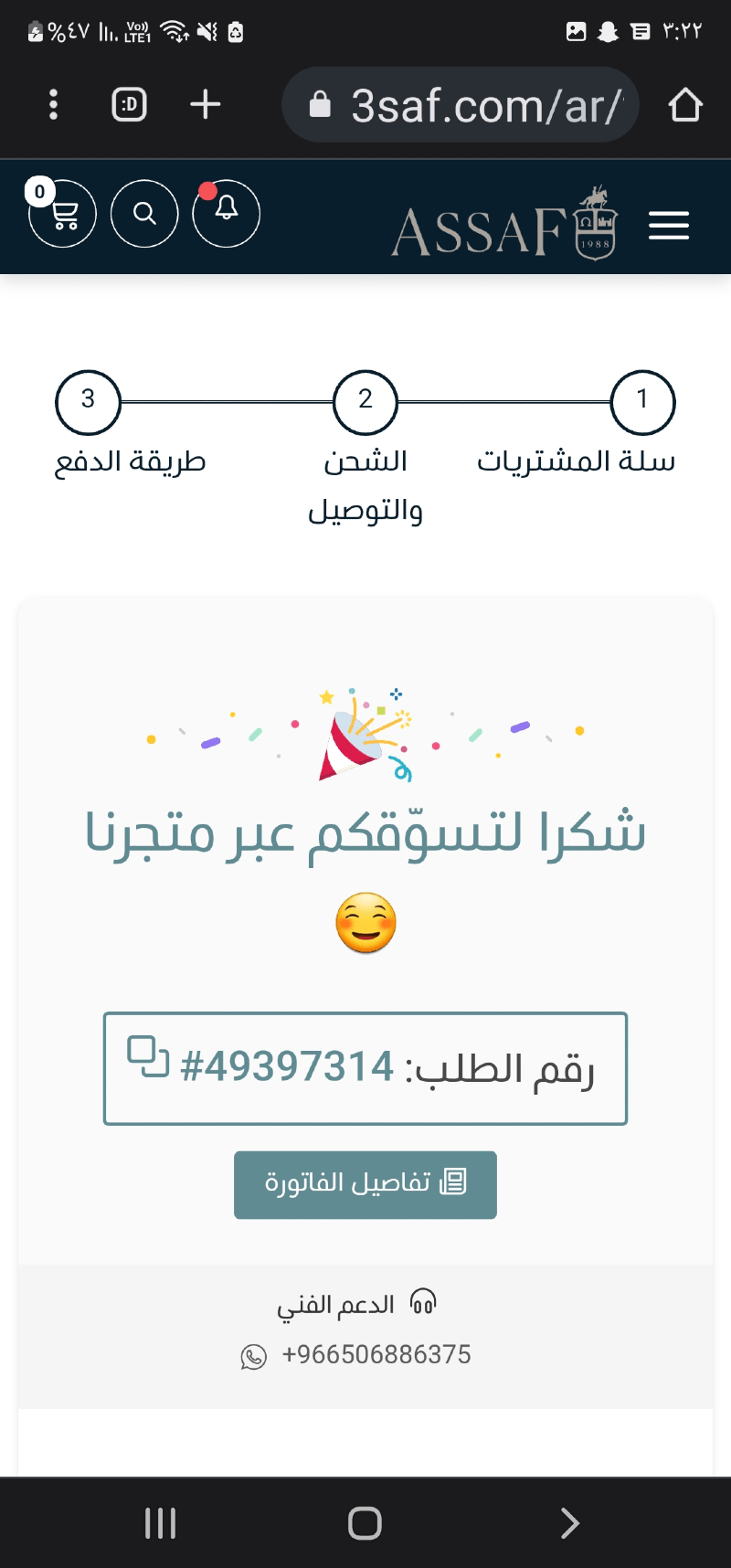Tap the Chrome home icon
This screenshot has width=731, height=1568.
point(685,104)
